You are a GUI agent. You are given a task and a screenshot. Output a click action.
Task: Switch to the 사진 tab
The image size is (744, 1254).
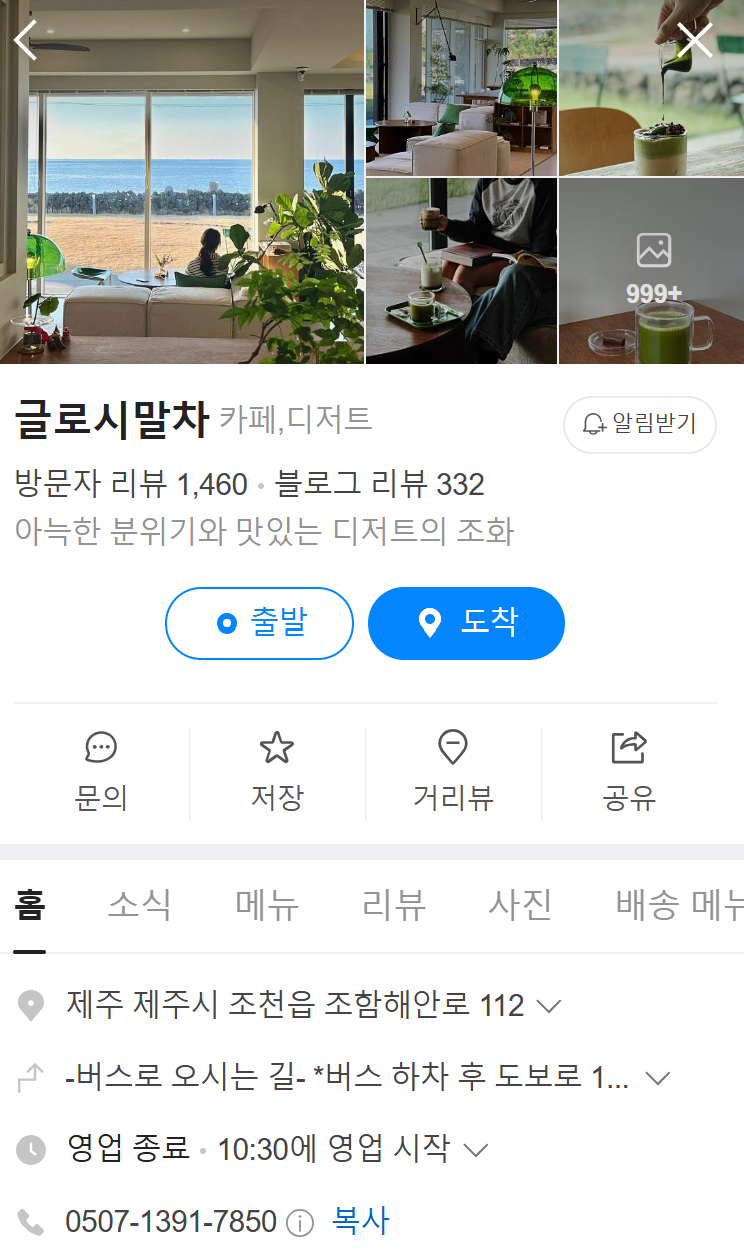pos(520,905)
